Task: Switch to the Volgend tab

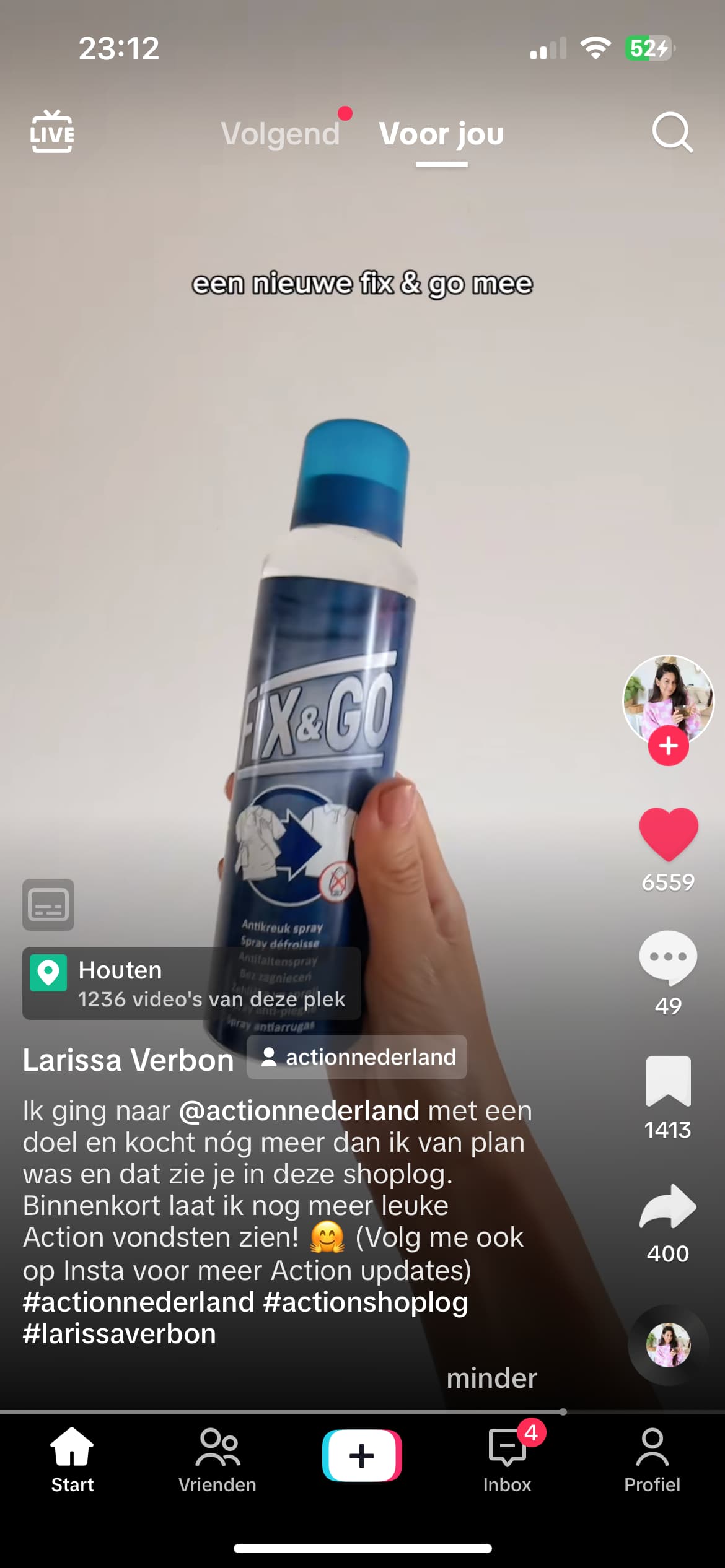Action: (x=281, y=133)
